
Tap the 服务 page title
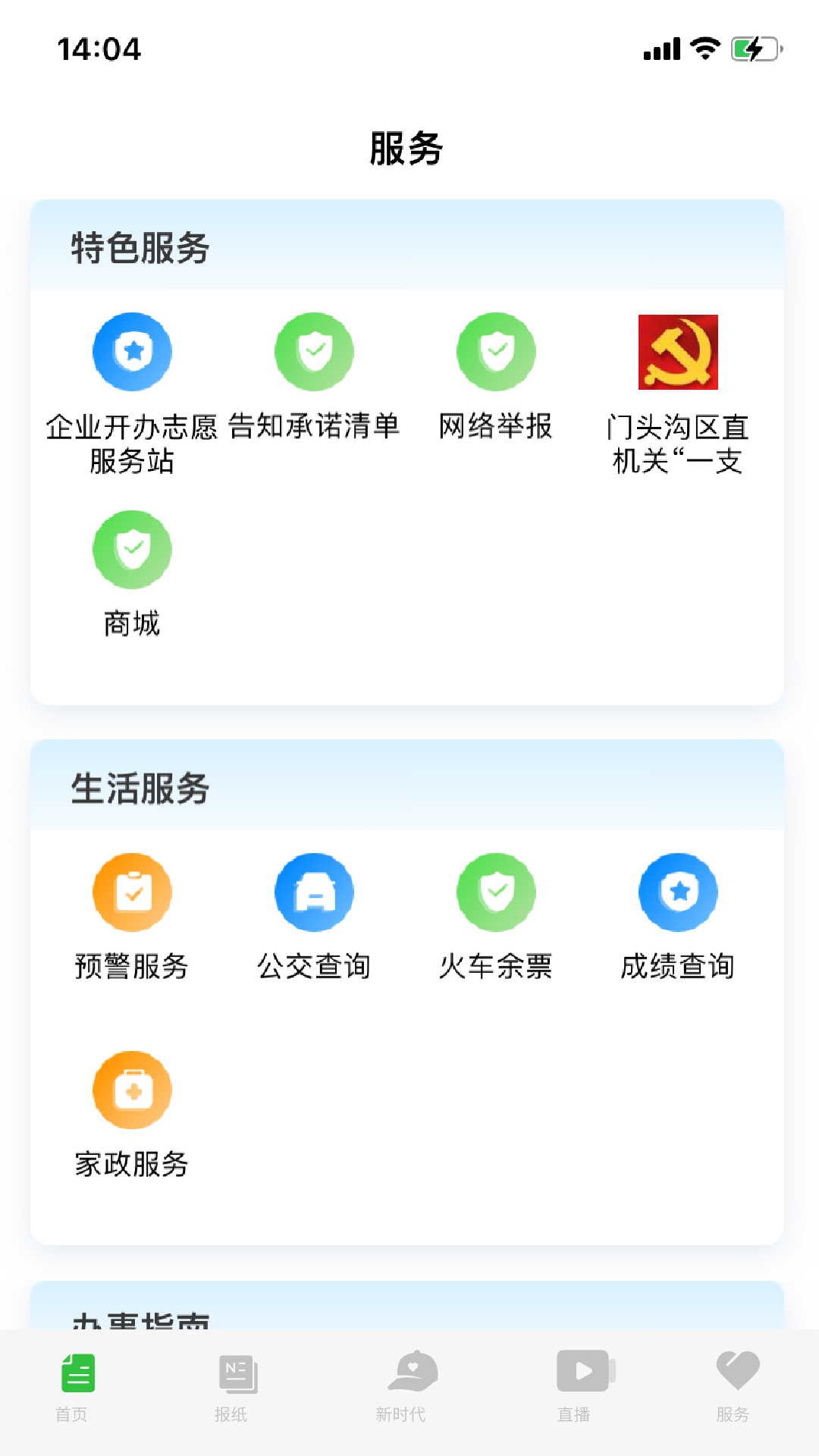tap(406, 149)
